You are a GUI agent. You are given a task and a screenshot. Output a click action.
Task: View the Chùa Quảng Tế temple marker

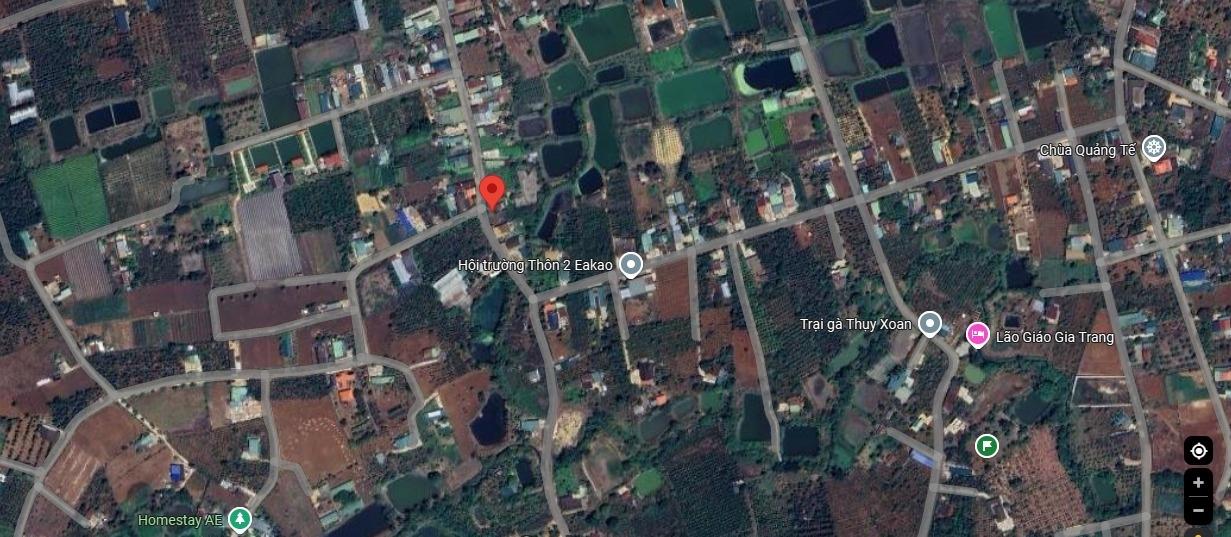pyautogui.click(x=1154, y=149)
